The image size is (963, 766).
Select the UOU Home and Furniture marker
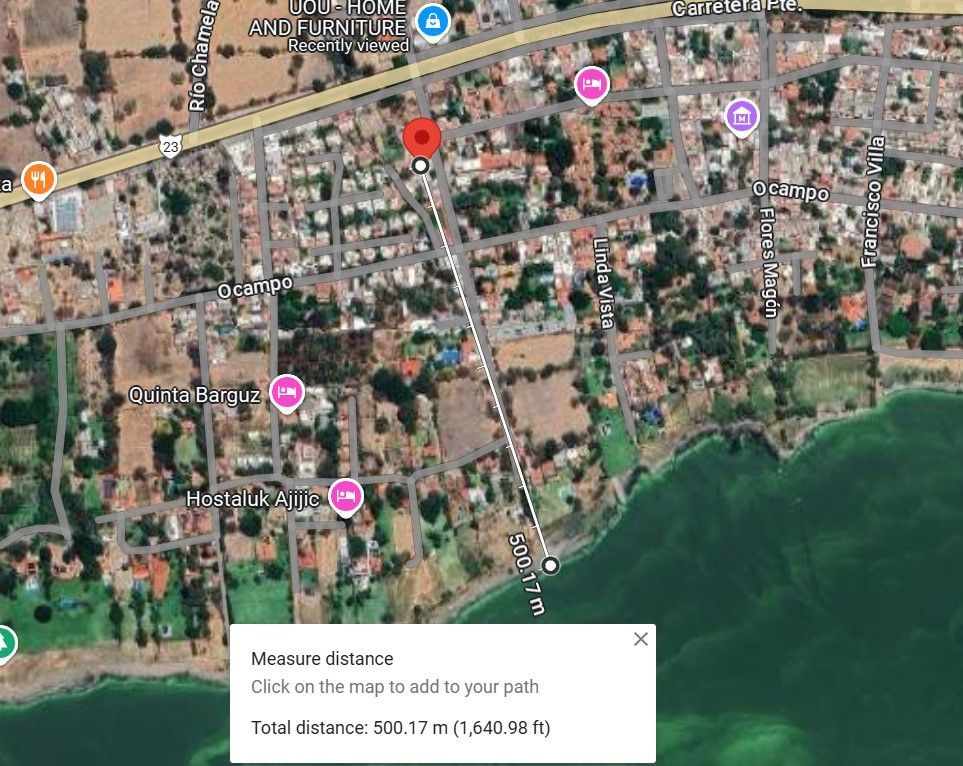pos(432,19)
